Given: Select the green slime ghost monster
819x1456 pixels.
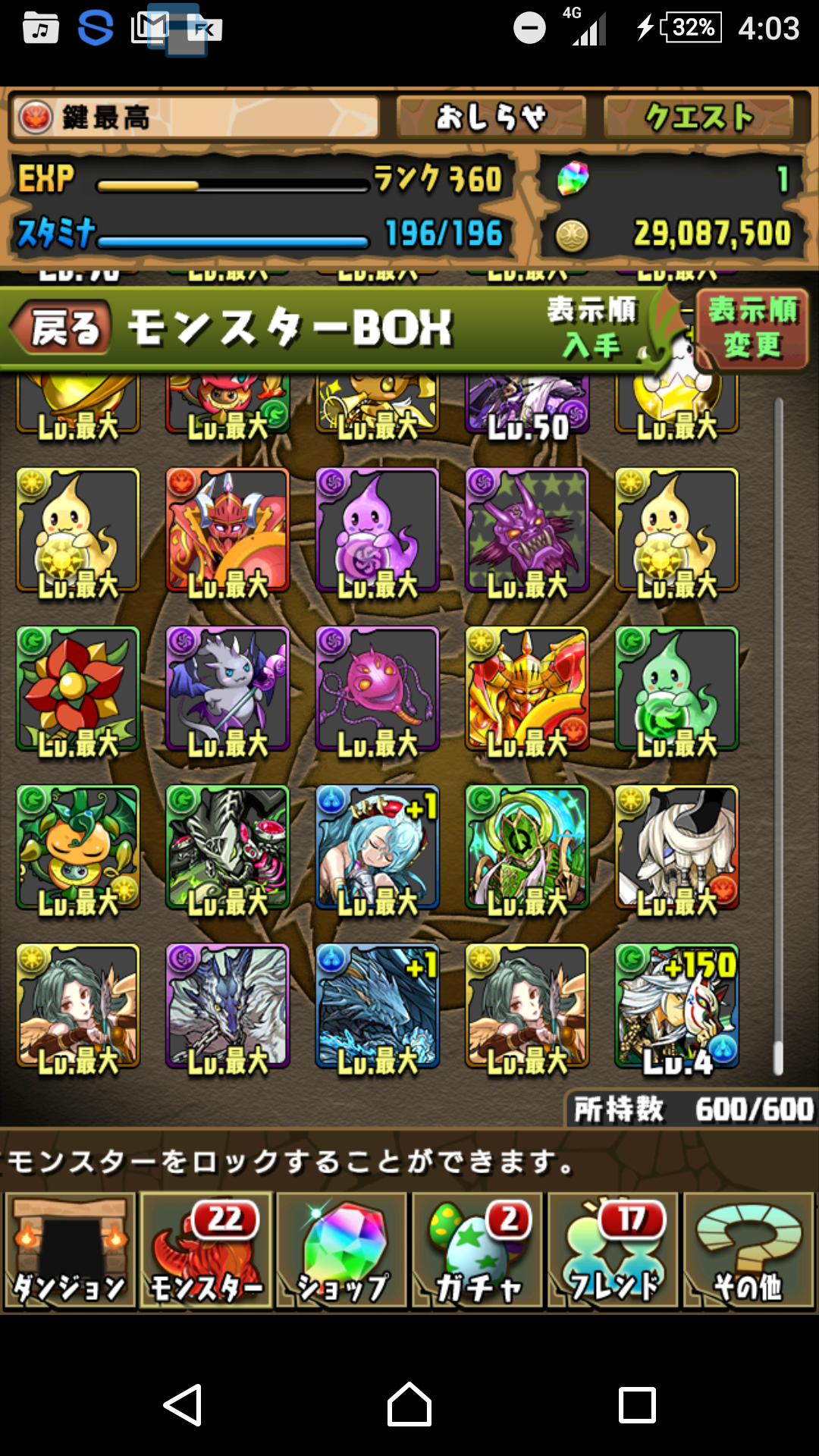Looking at the screenshot, I should click(x=676, y=689).
